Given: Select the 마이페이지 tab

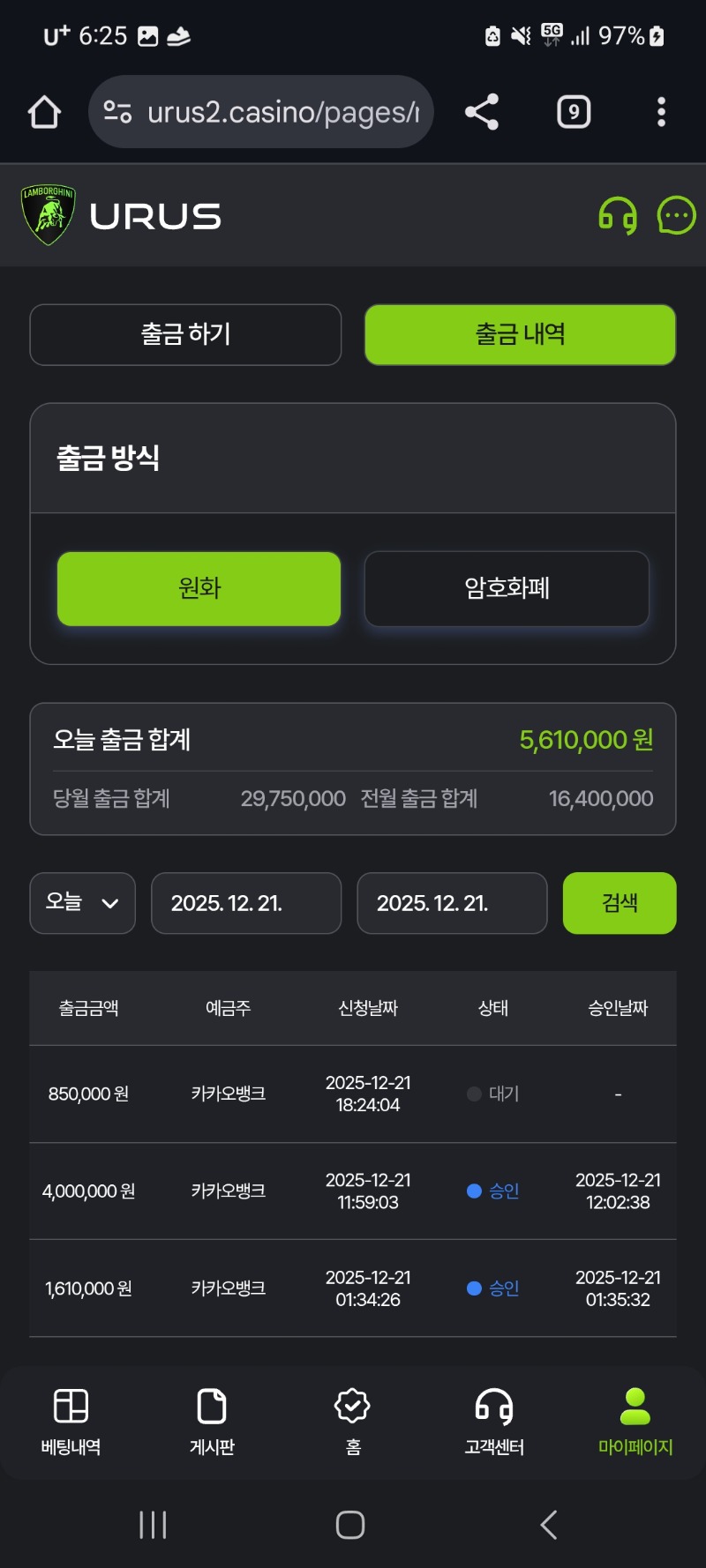Looking at the screenshot, I should pyautogui.click(x=635, y=1421).
